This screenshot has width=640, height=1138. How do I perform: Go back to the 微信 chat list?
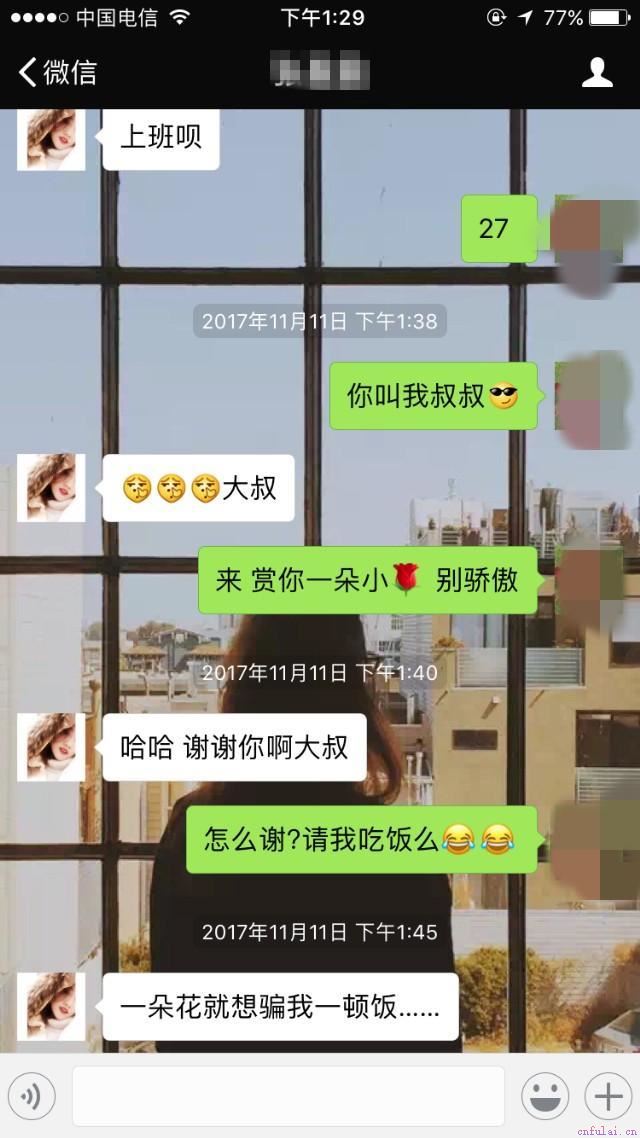point(56,72)
